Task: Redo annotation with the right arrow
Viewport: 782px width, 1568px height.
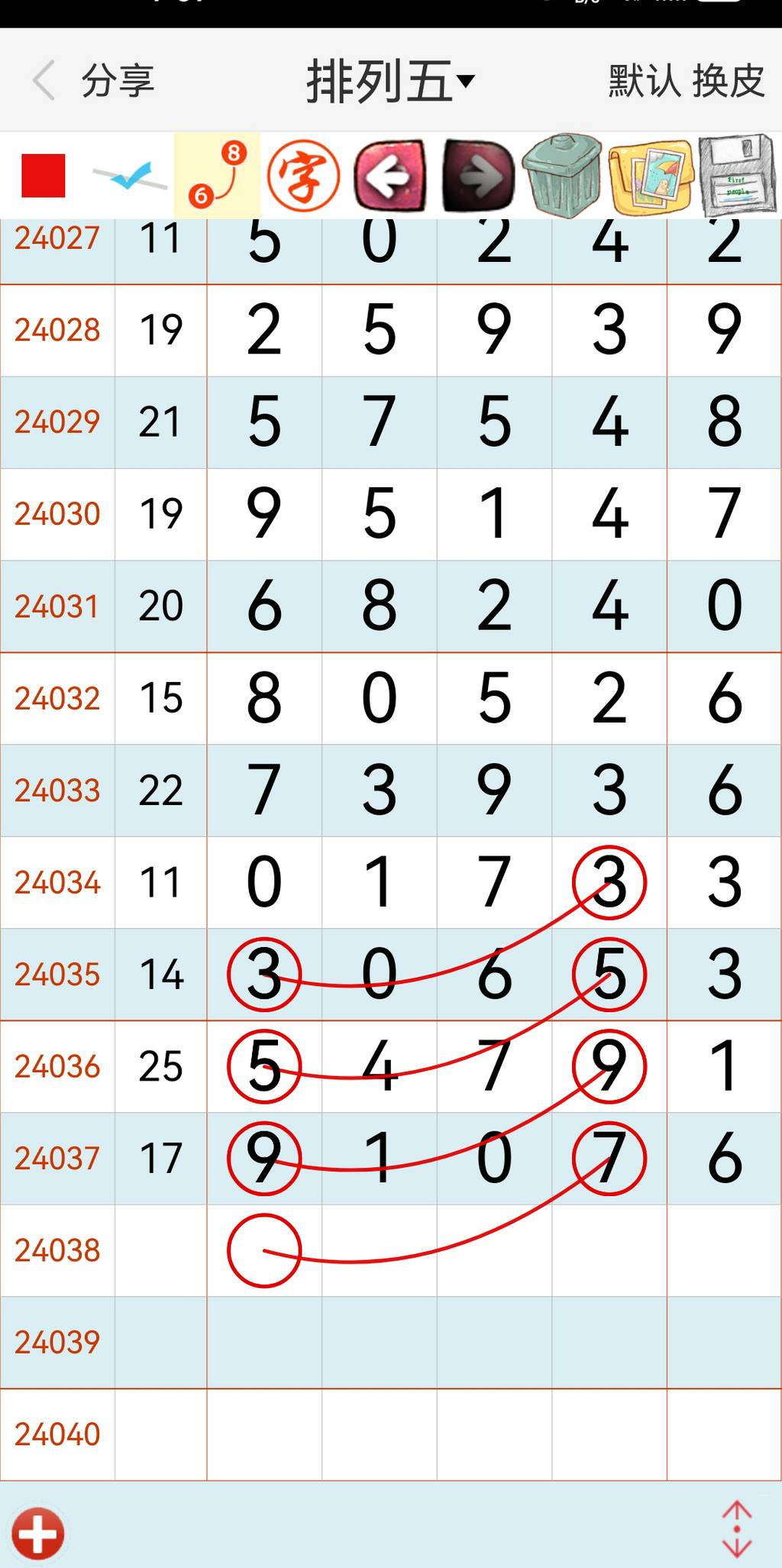Action: pyautogui.click(x=475, y=174)
